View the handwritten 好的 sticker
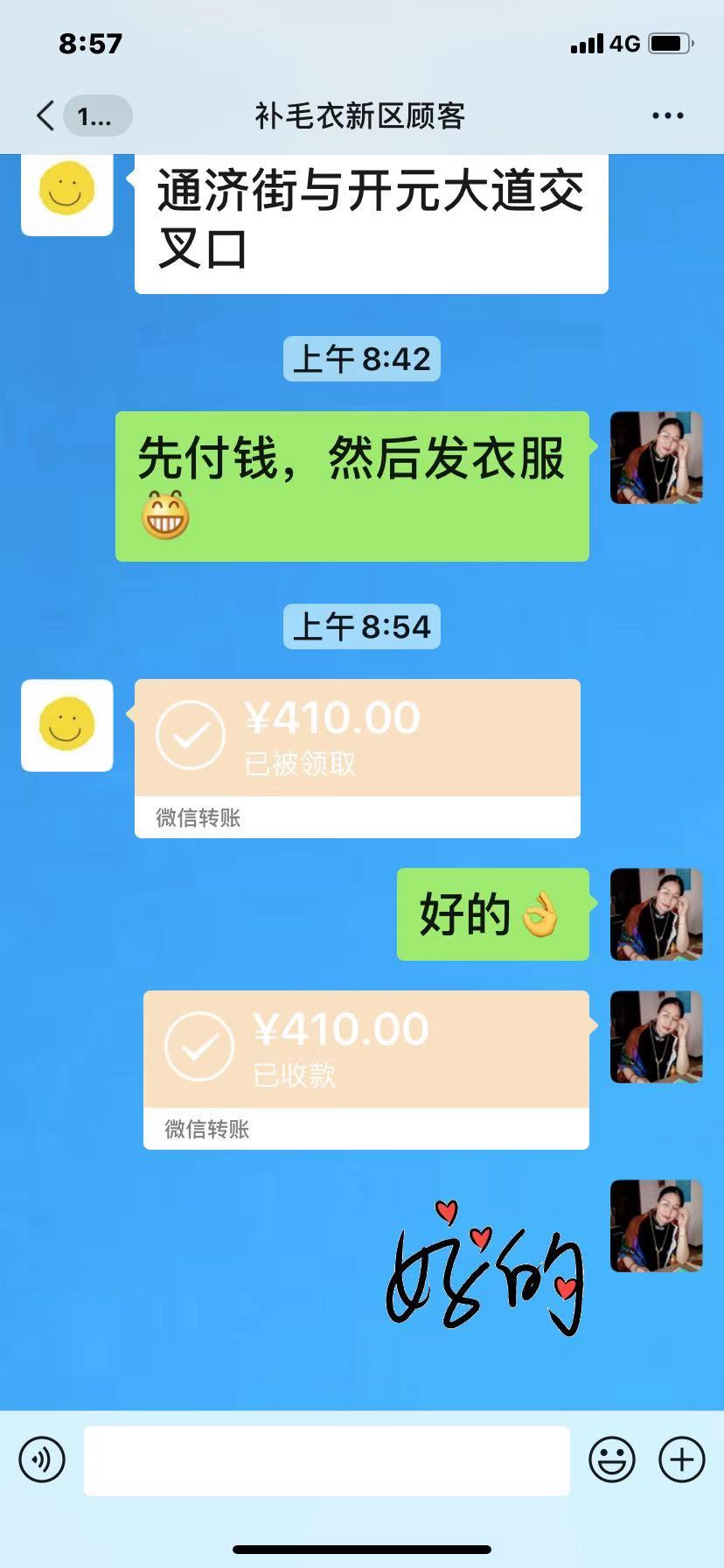This screenshot has width=724, height=1568. (x=485, y=1269)
